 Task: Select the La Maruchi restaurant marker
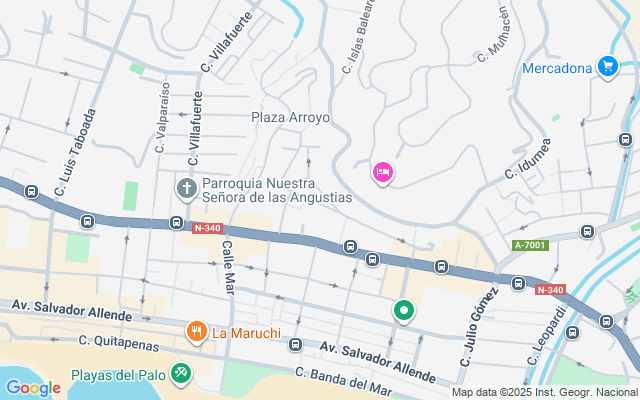[x=196, y=332]
